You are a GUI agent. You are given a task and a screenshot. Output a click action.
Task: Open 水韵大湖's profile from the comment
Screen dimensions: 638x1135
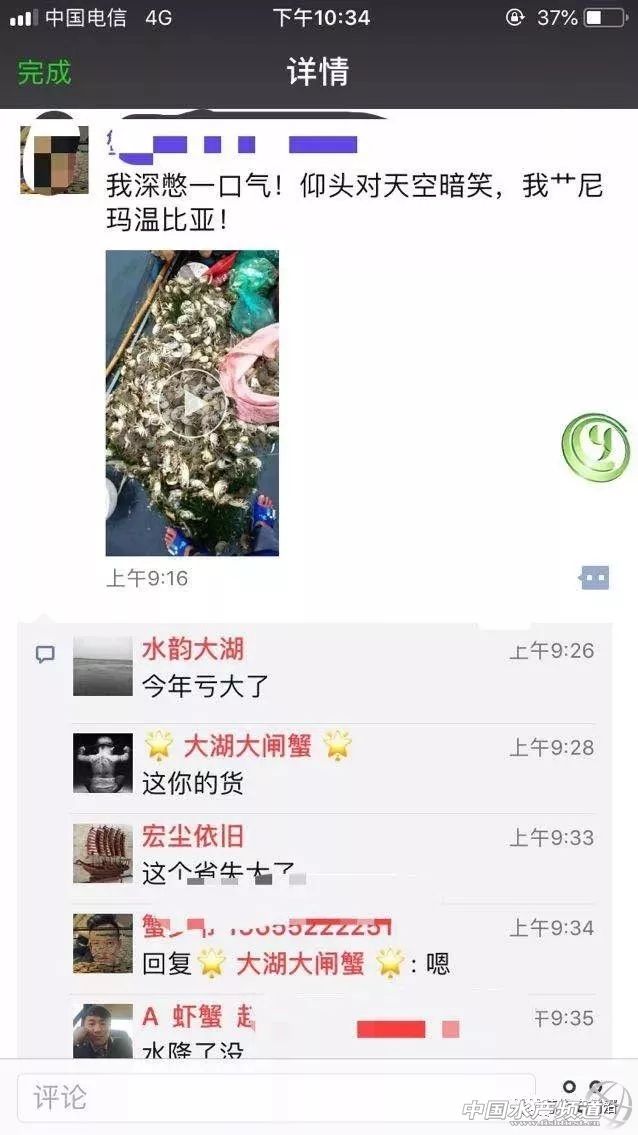pos(192,650)
